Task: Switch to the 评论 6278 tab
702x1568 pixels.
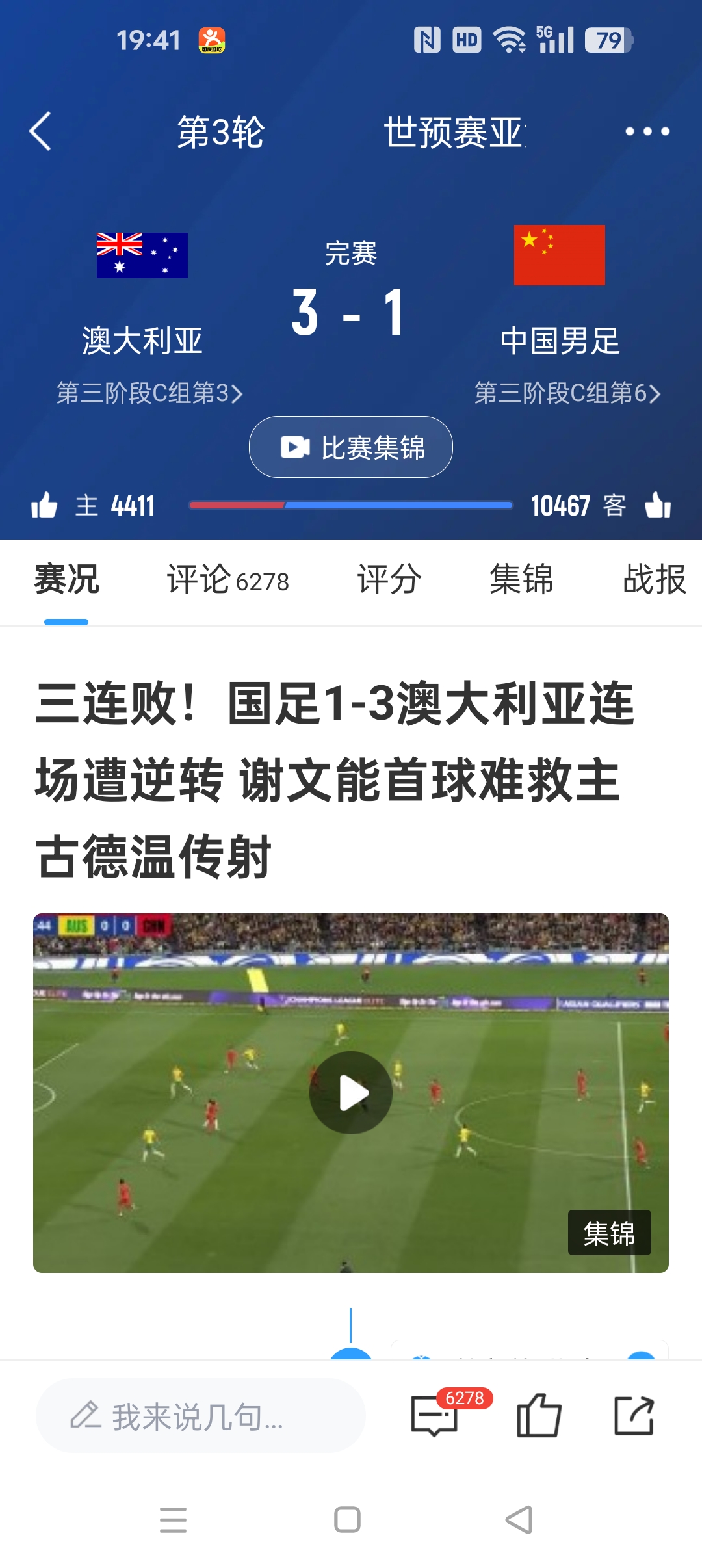Action: tap(227, 579)
